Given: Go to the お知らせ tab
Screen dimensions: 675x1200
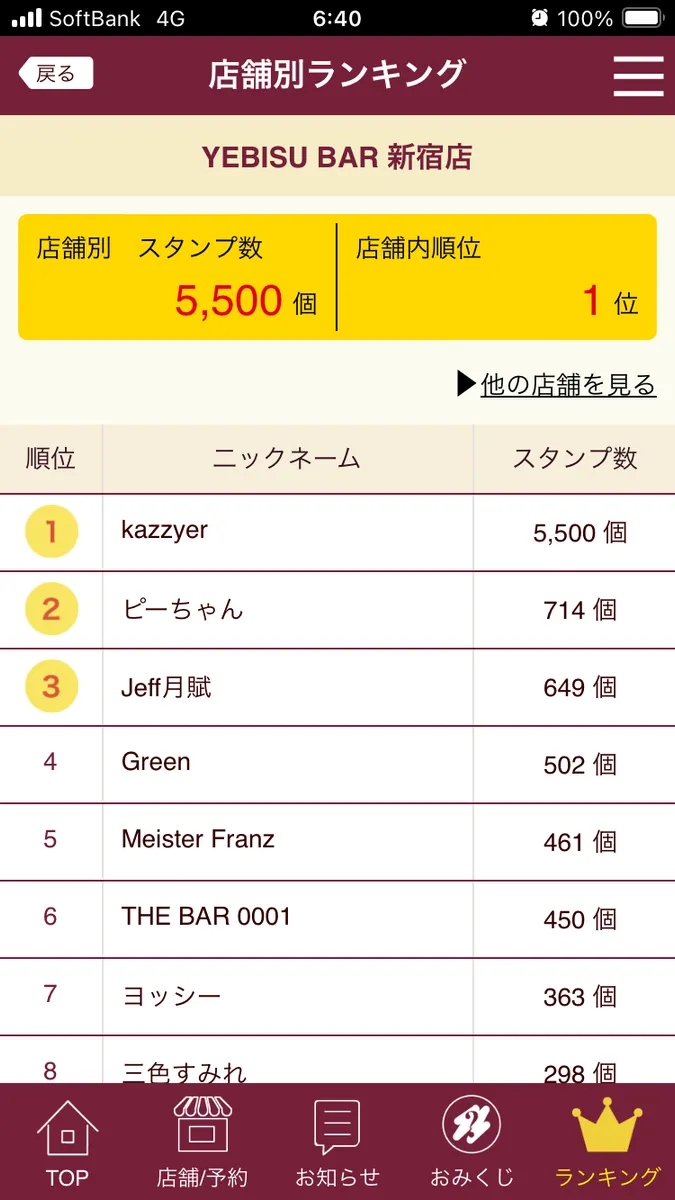Looking at the screenshot, I should click(337, 1142).
